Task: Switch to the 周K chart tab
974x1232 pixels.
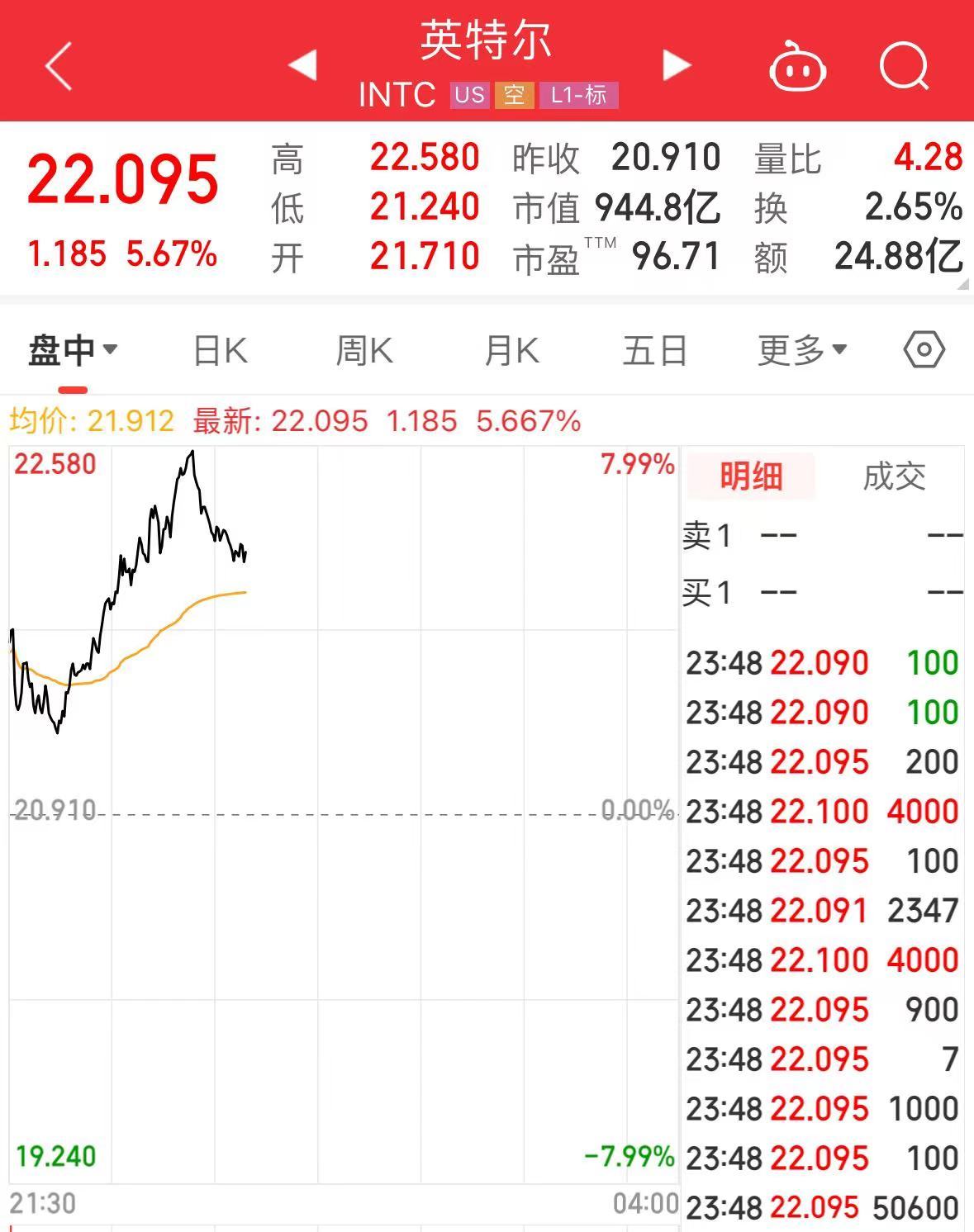Action: tap(364, 351)
